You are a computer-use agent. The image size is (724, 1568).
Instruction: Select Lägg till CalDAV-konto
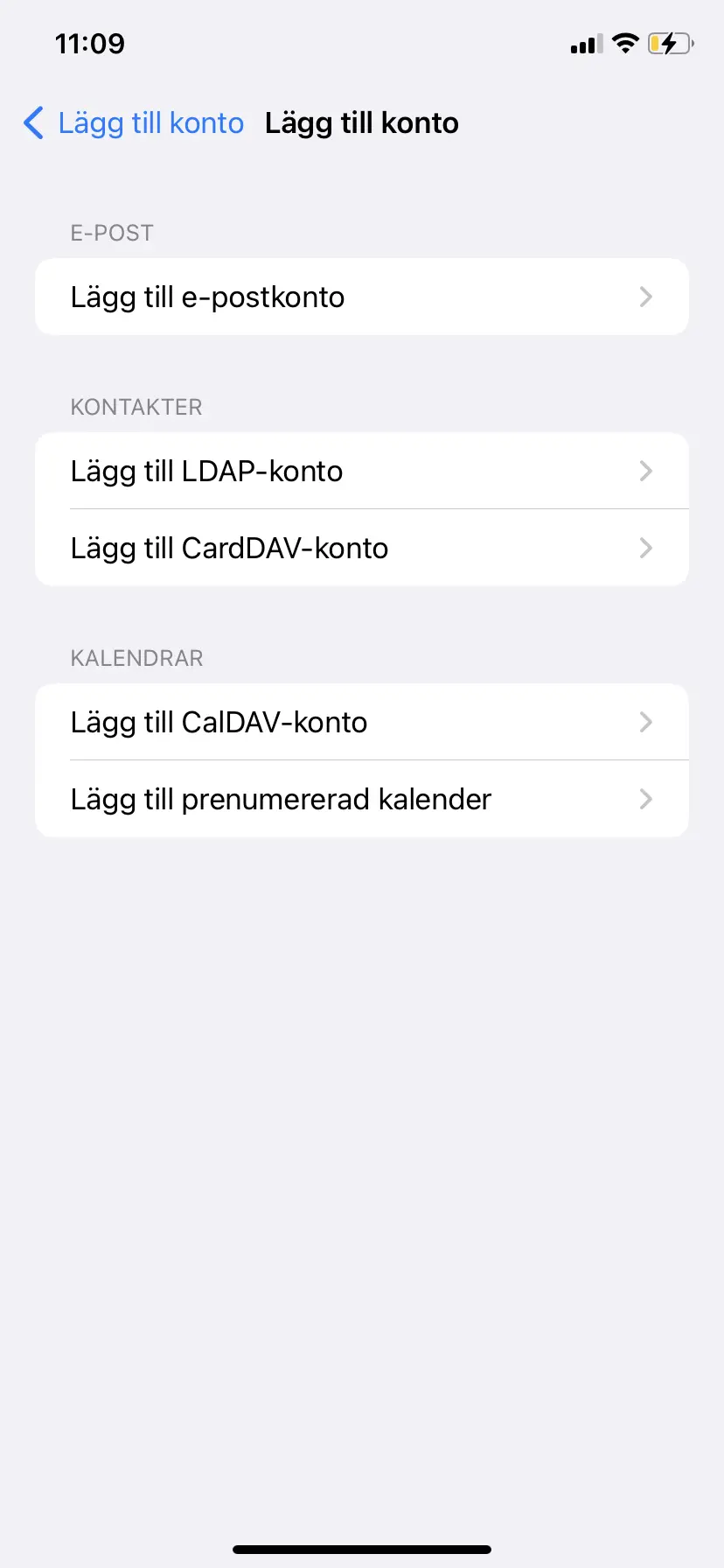(x=219, y=722)
